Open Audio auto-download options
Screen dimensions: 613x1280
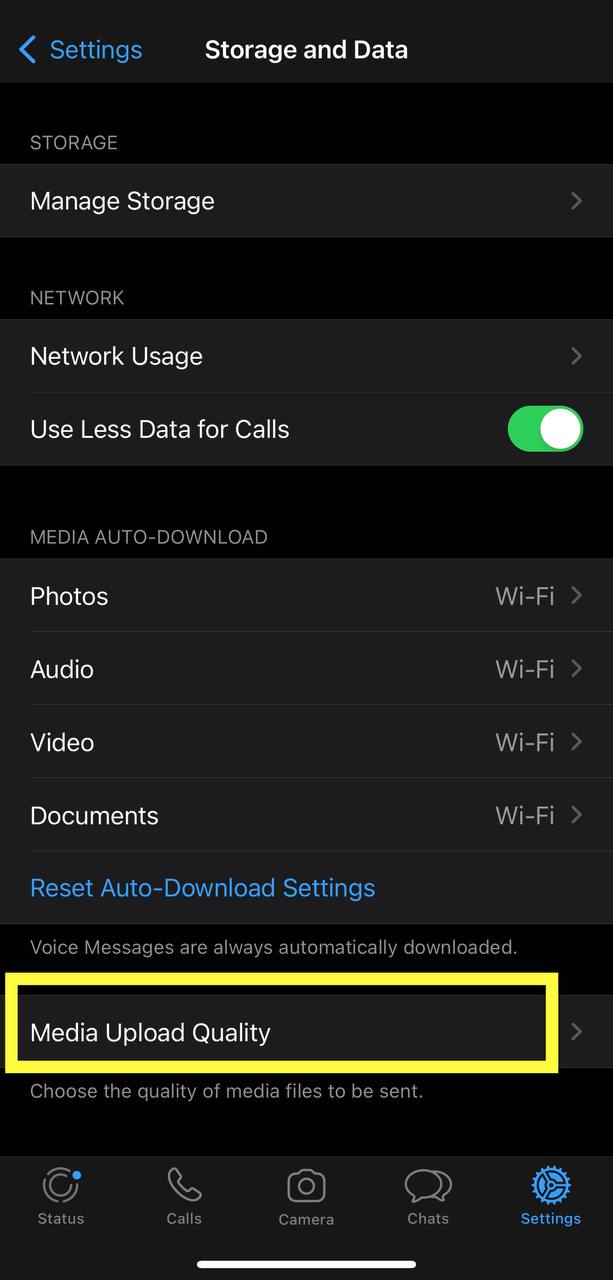[306, 669]
